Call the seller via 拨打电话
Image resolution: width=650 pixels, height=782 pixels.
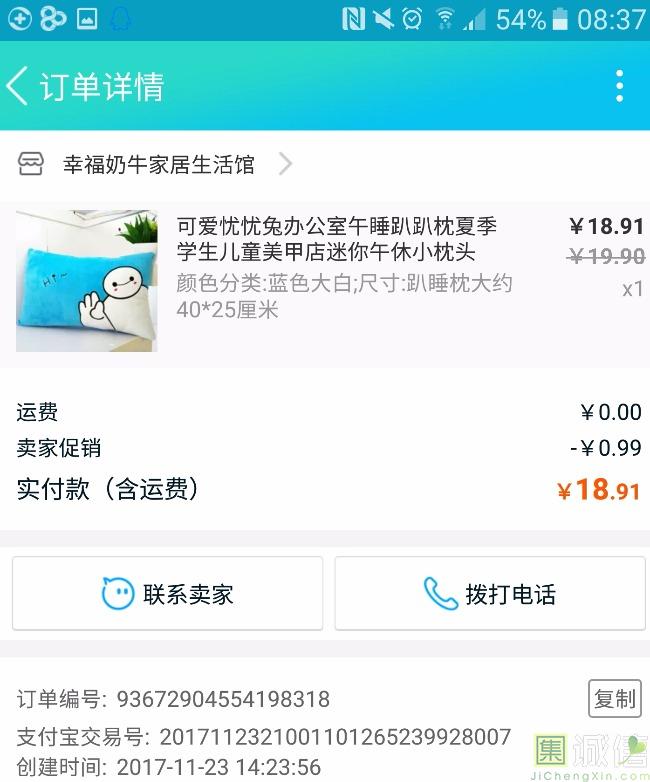[489, 594]
